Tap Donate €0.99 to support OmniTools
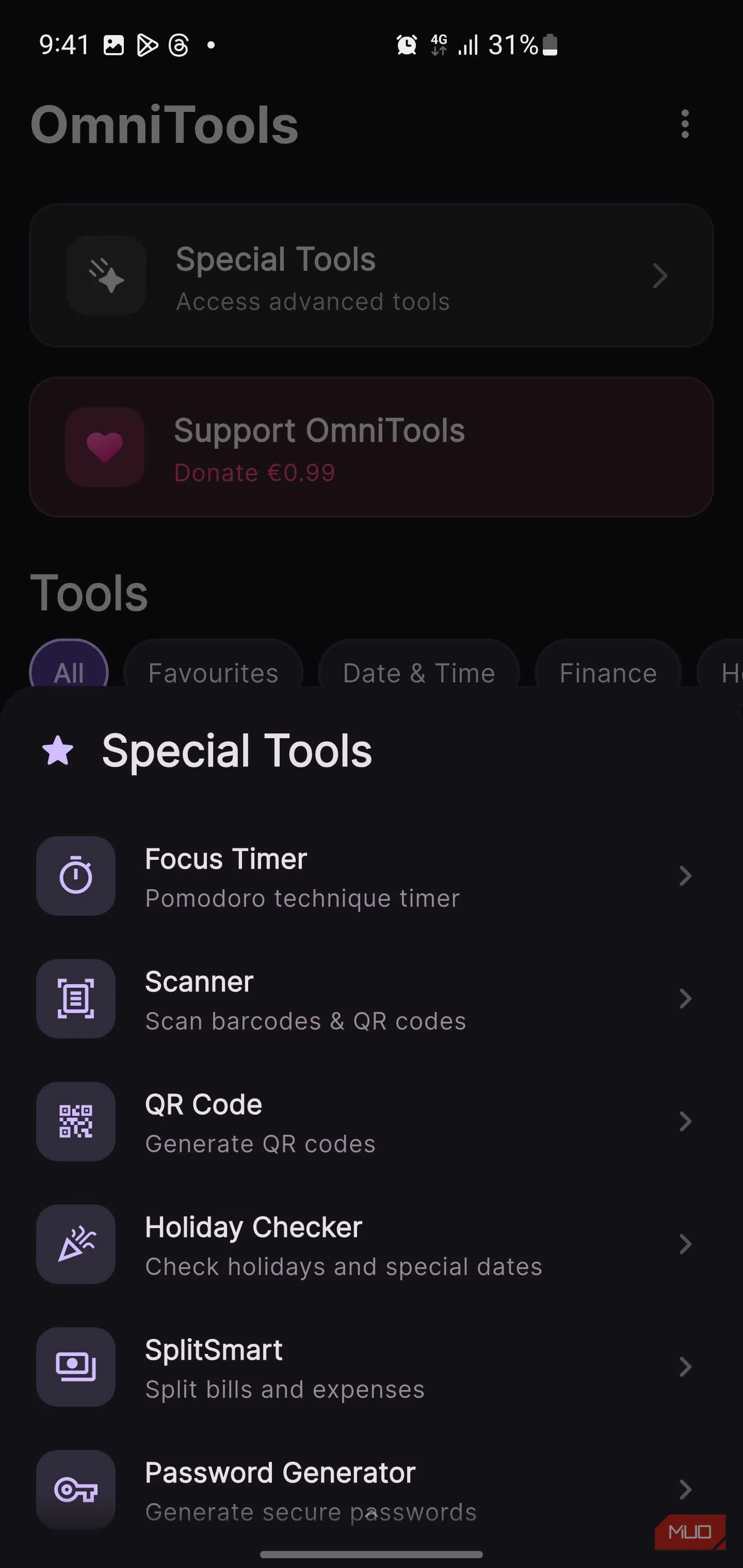This screenshot has height=1568, width=743. 254,472
